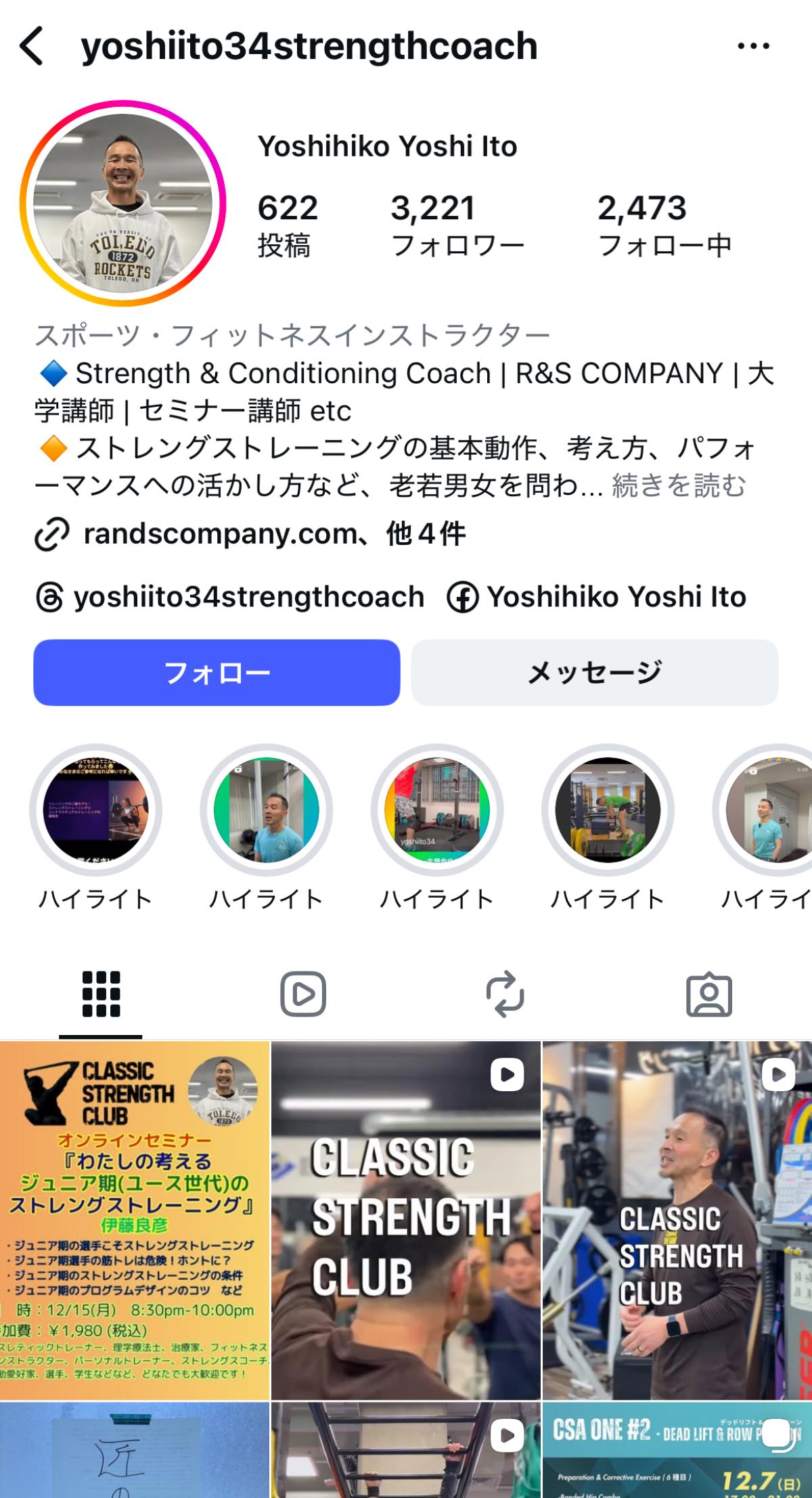Open the highlight showing the deadlift

(x=607, y=810)
